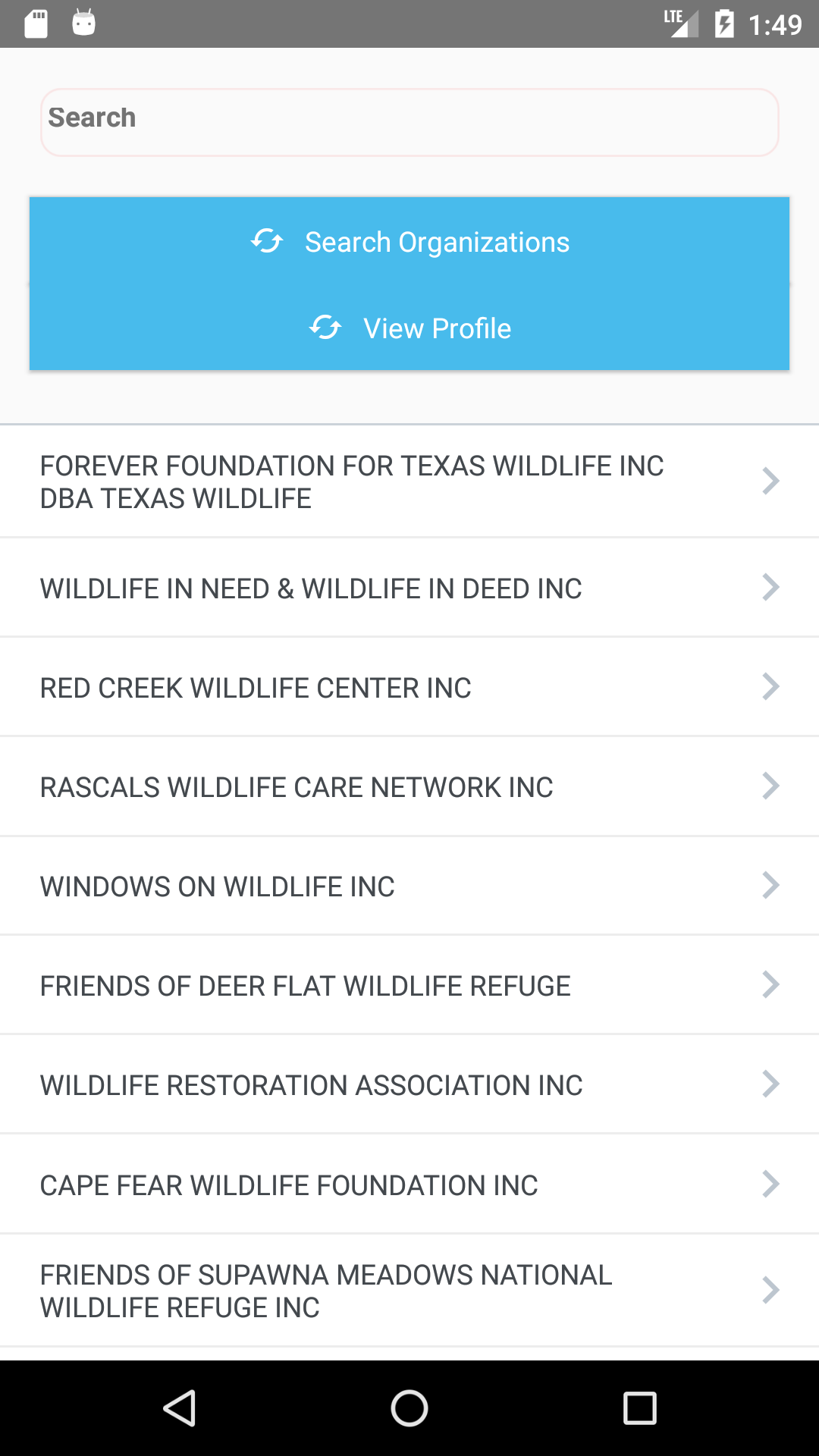Go back using the system back button

tap(180, 1408)
